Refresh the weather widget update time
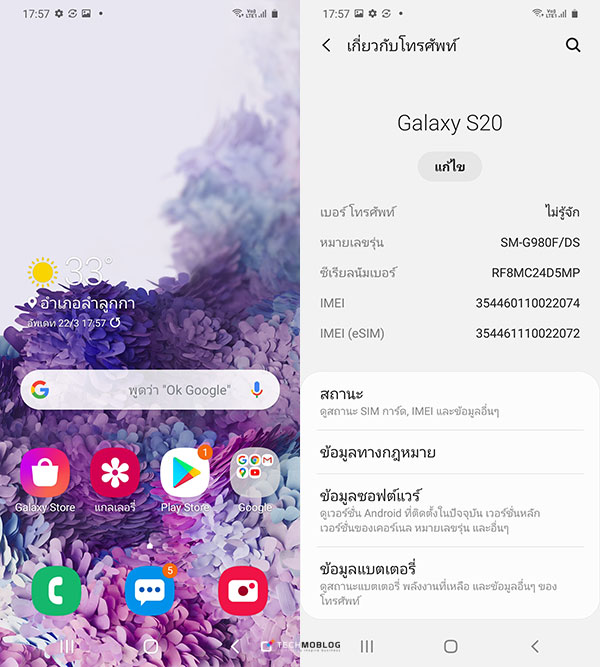 [115, 322]
